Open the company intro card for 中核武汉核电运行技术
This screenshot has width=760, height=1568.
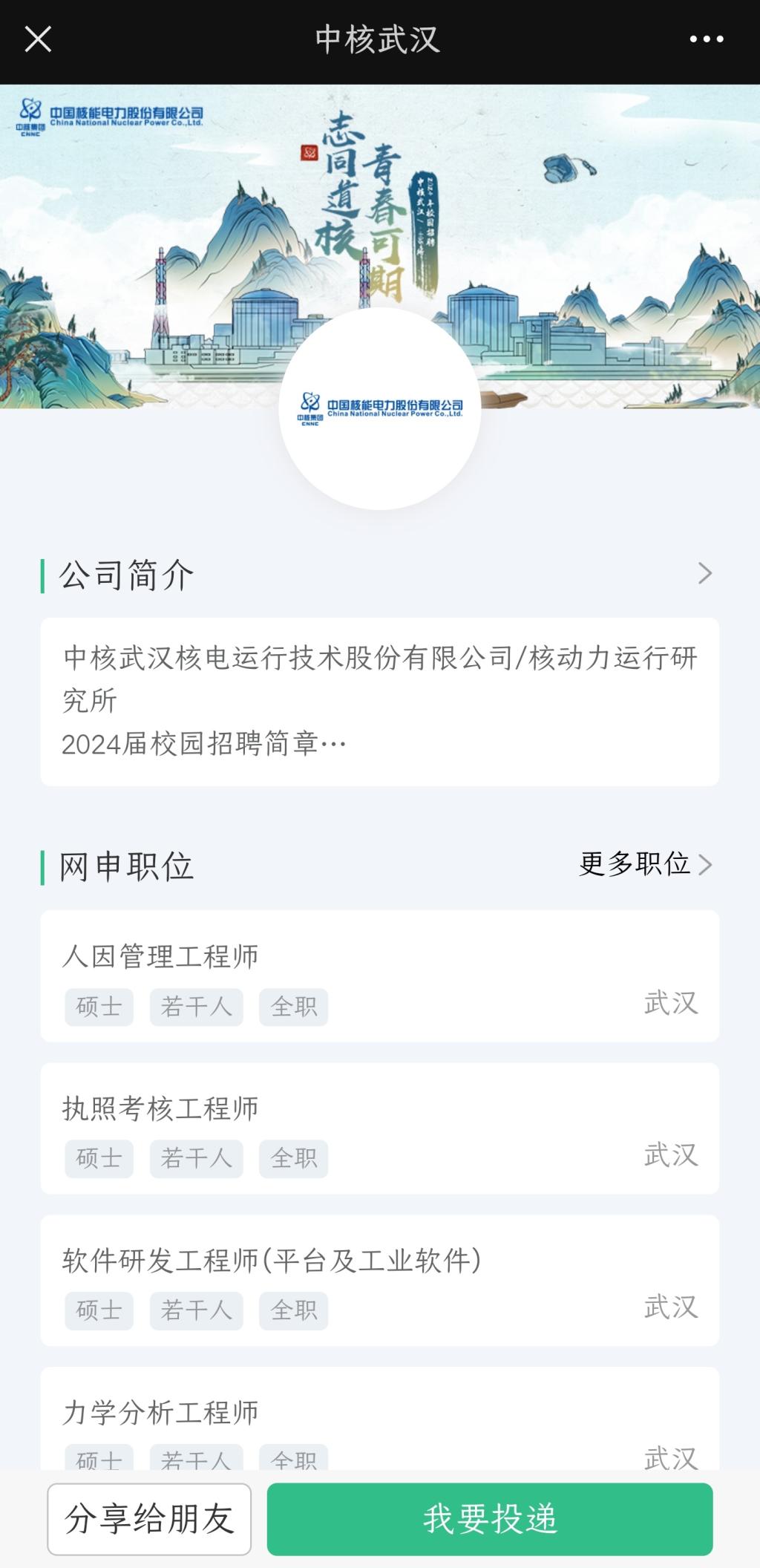[x=379, y=701]
